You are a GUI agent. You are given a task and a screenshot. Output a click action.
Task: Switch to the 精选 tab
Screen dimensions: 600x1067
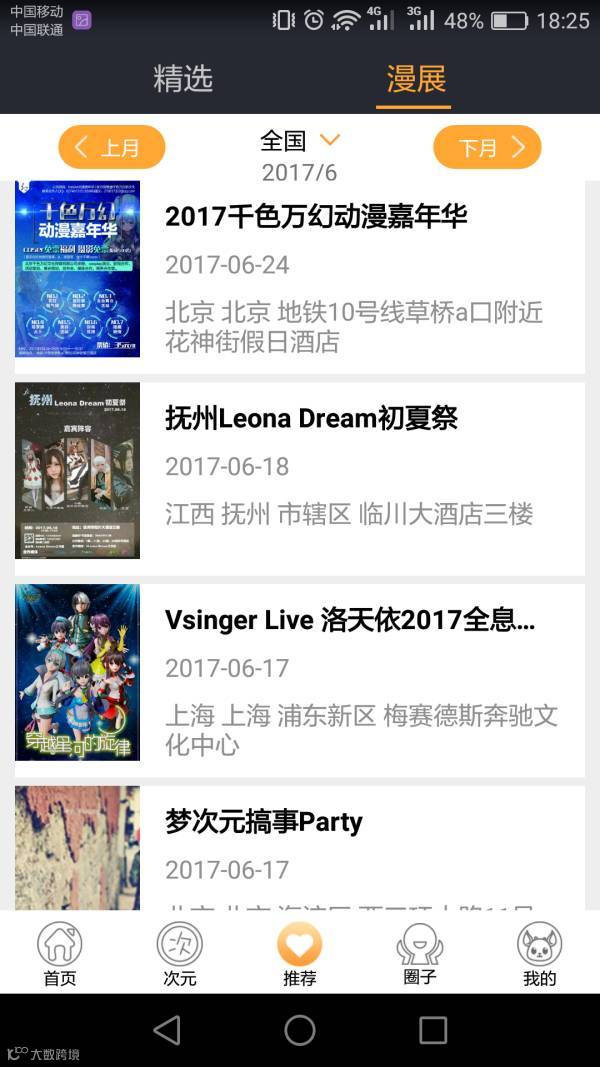tap(183, 79)
